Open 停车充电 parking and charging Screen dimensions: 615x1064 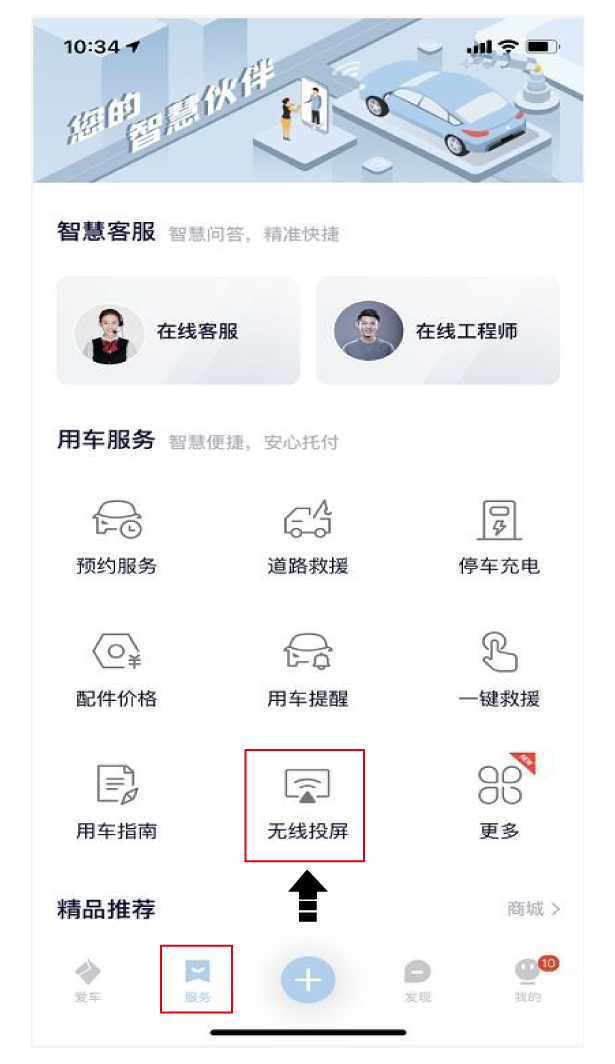point(499,536)
